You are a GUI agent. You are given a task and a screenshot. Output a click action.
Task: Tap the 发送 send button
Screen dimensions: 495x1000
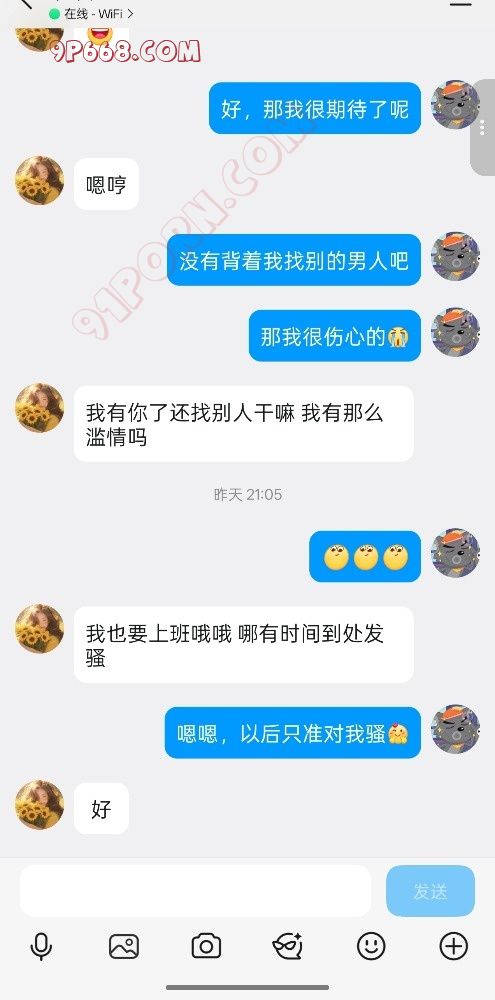tap(430, 891)
